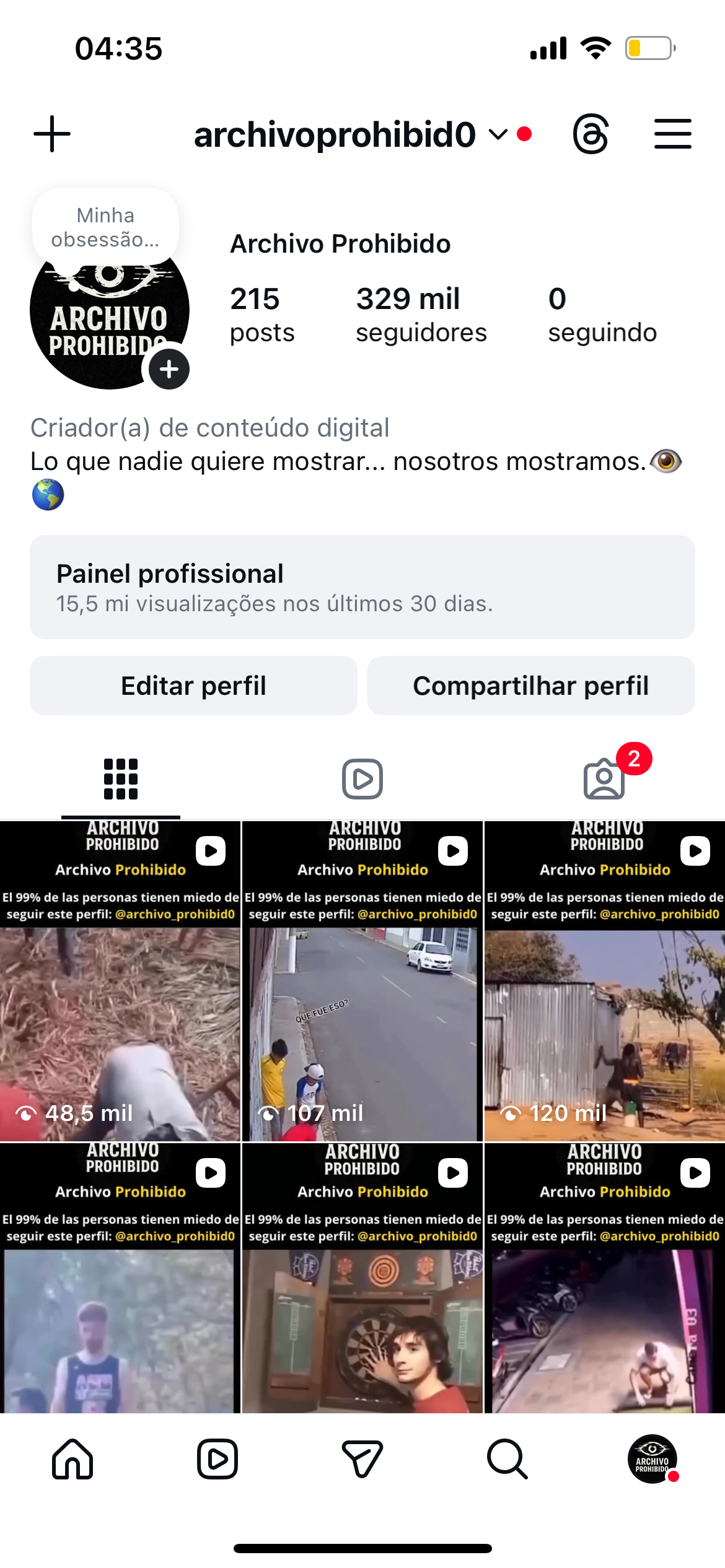Switch to the tagged photos tab
This screenshot has width=725, height=1568.
(x=604, y=779)
